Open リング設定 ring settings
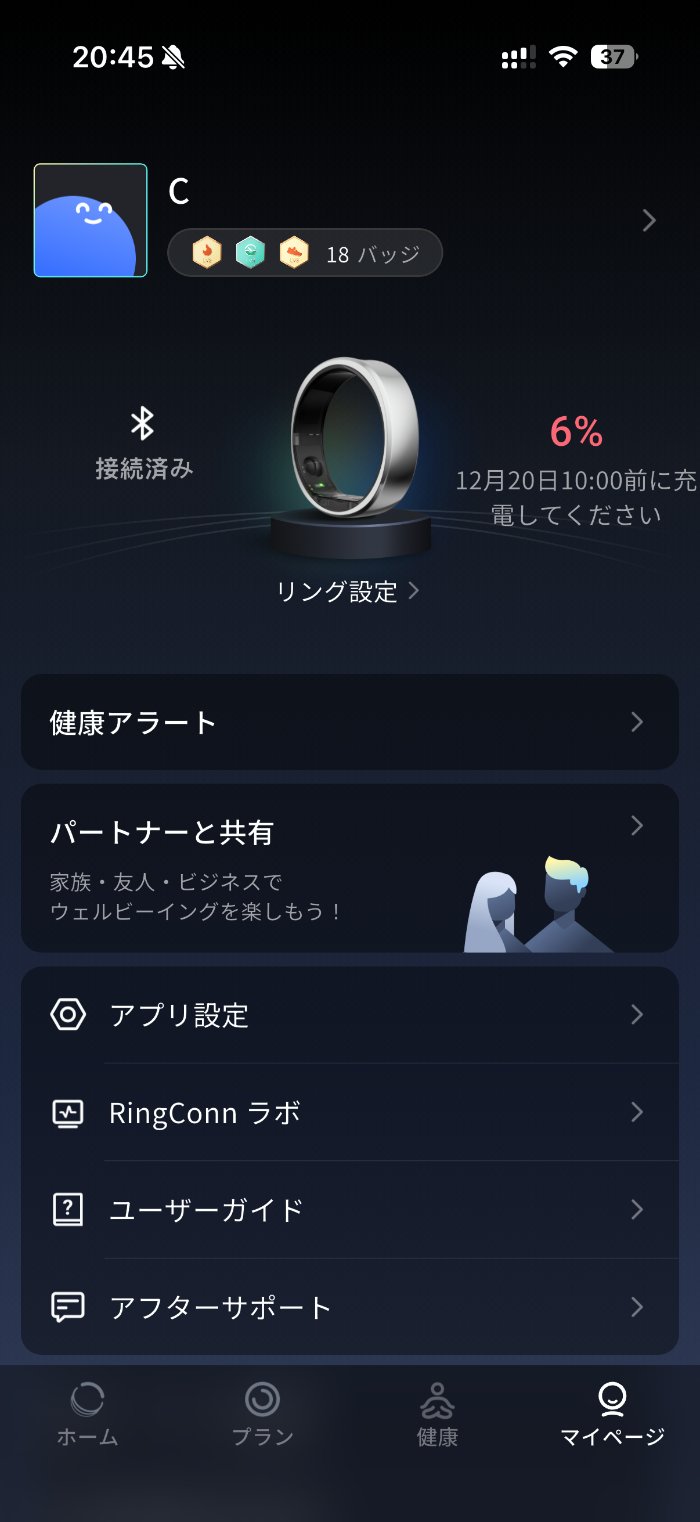The width and height of the screenshot is (700, 1522). click(x=347, y=592)
